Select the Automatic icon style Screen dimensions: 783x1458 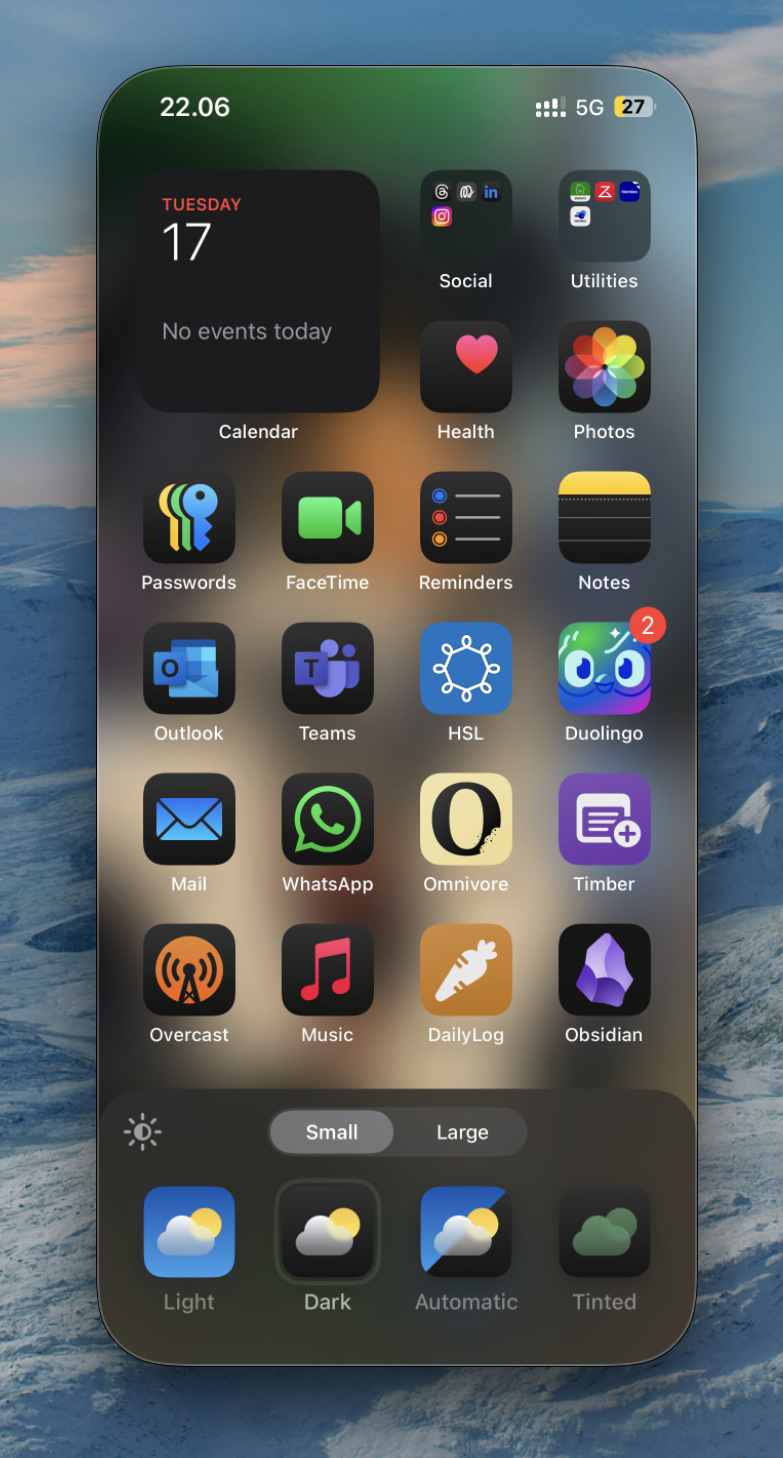point(466,1232)
